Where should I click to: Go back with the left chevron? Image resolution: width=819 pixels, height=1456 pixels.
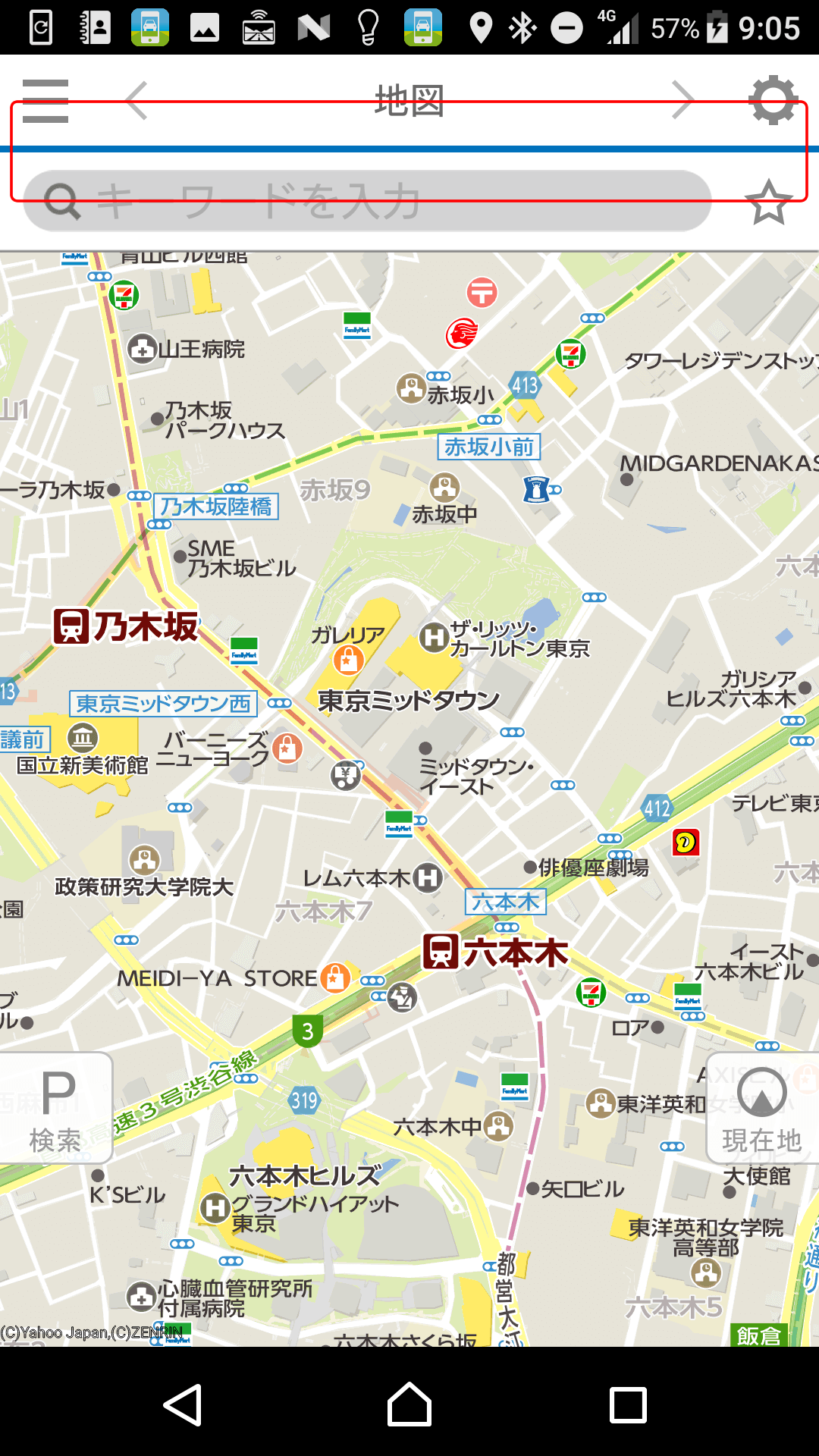point(136,101)
